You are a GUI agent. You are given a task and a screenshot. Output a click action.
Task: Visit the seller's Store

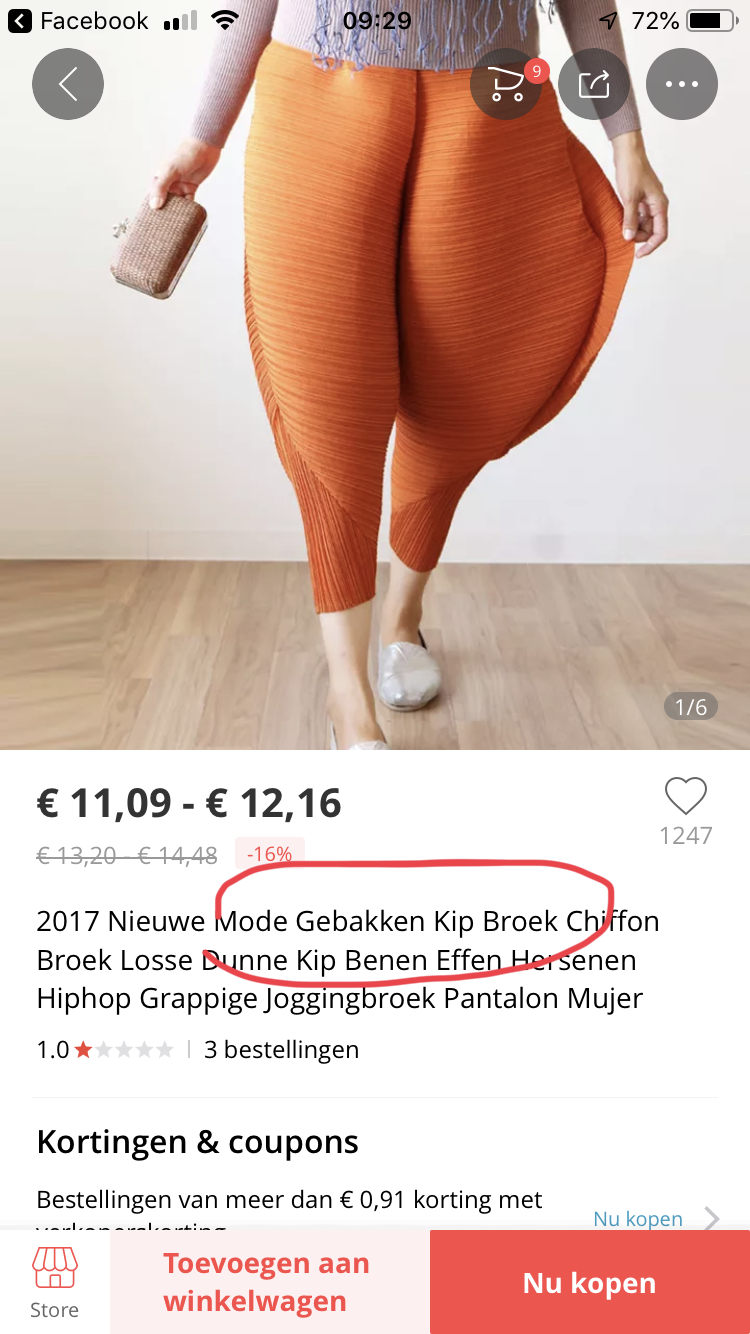click(55, 1283)
